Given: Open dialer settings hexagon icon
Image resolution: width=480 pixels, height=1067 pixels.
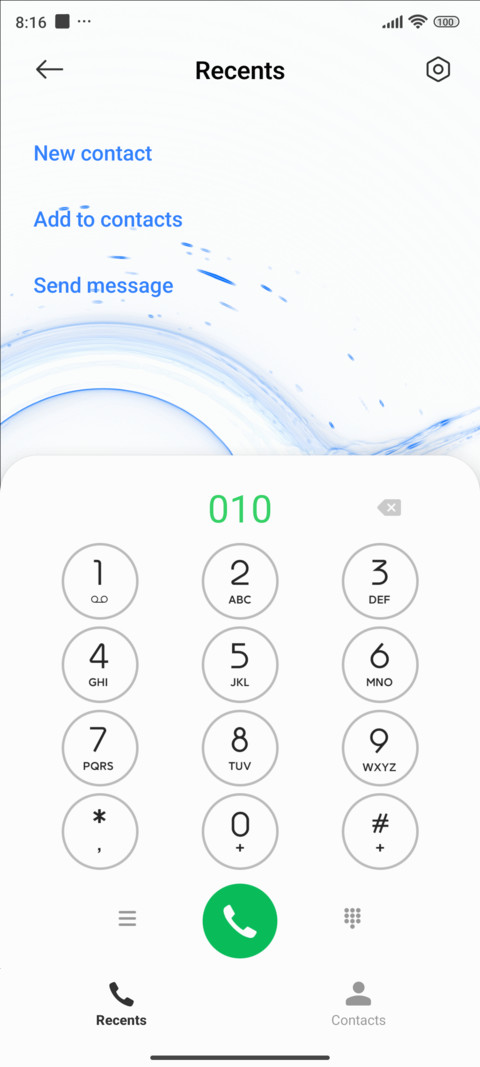Looking at the screenshot, I should [x=438, y=69].
